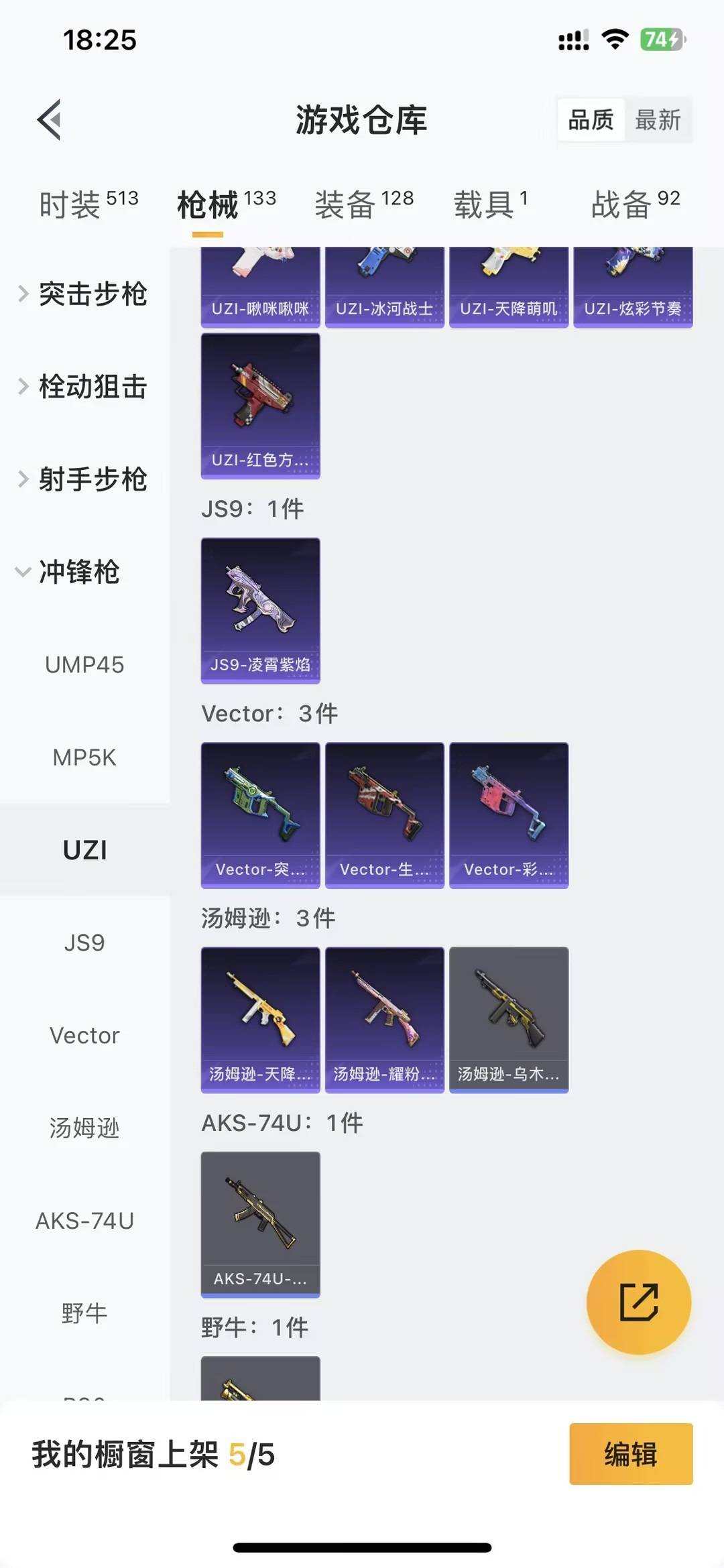Expand the 栓动狙击 category

93,387
